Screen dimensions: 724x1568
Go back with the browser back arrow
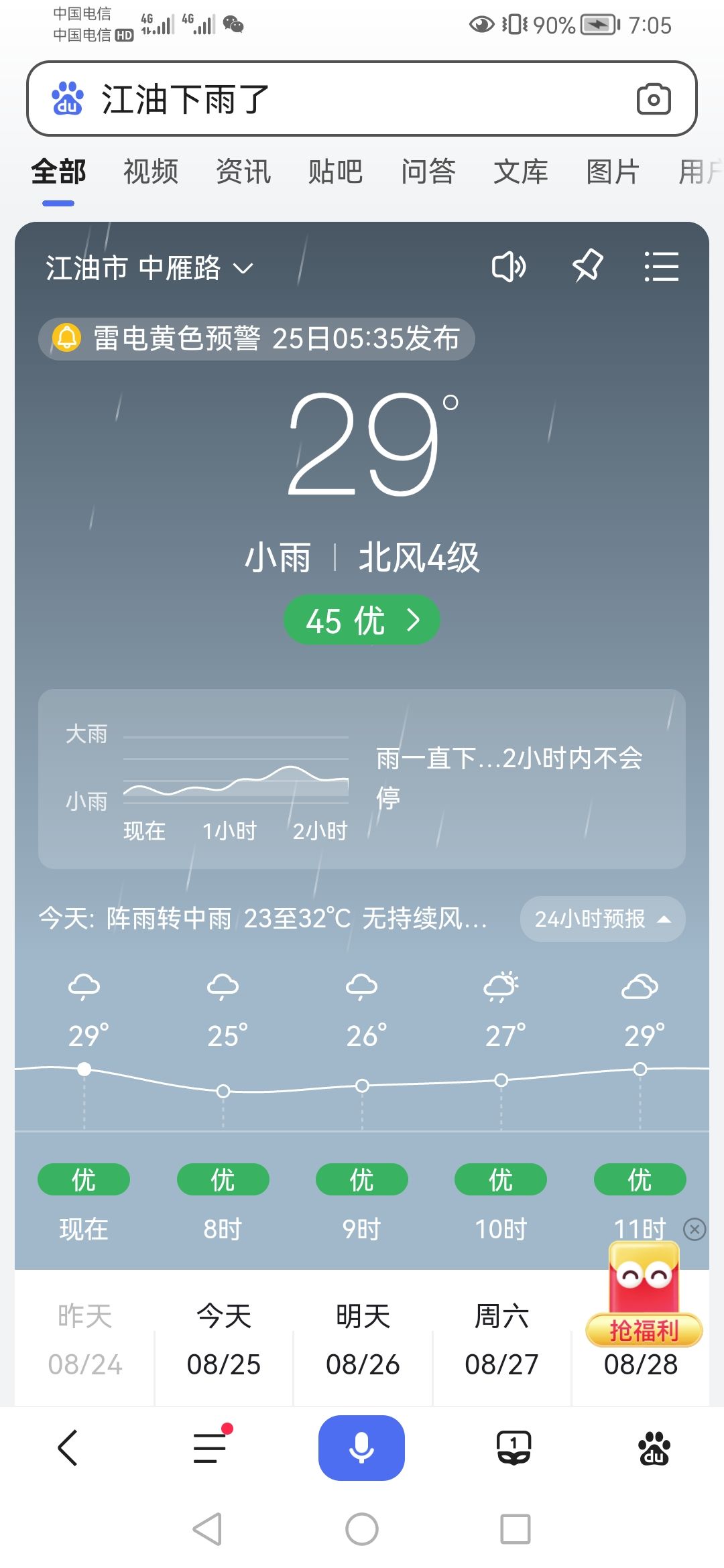click(68, 1447)
